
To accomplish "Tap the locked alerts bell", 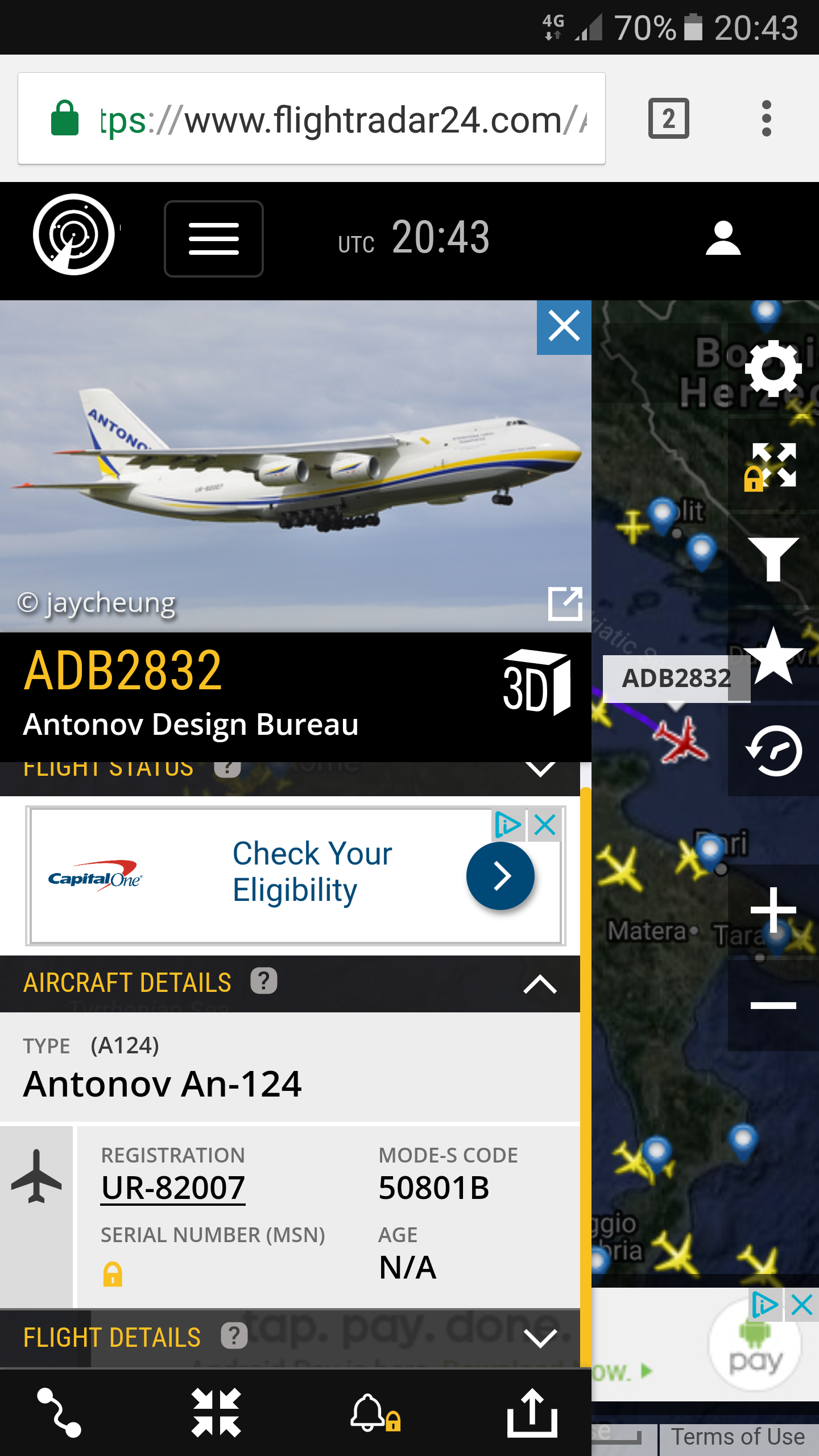I will click(x=374, y=1413).
